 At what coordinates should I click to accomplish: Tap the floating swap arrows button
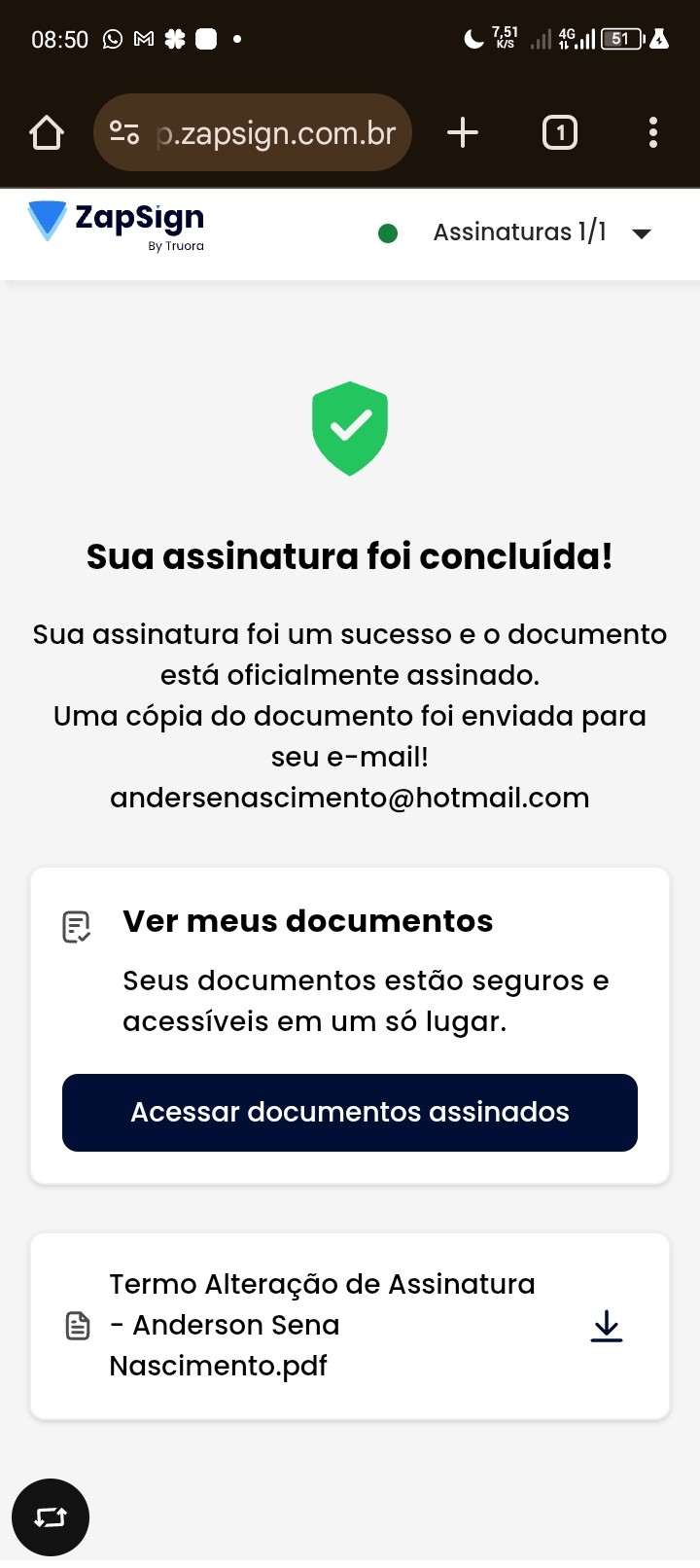pos(51,1517)
